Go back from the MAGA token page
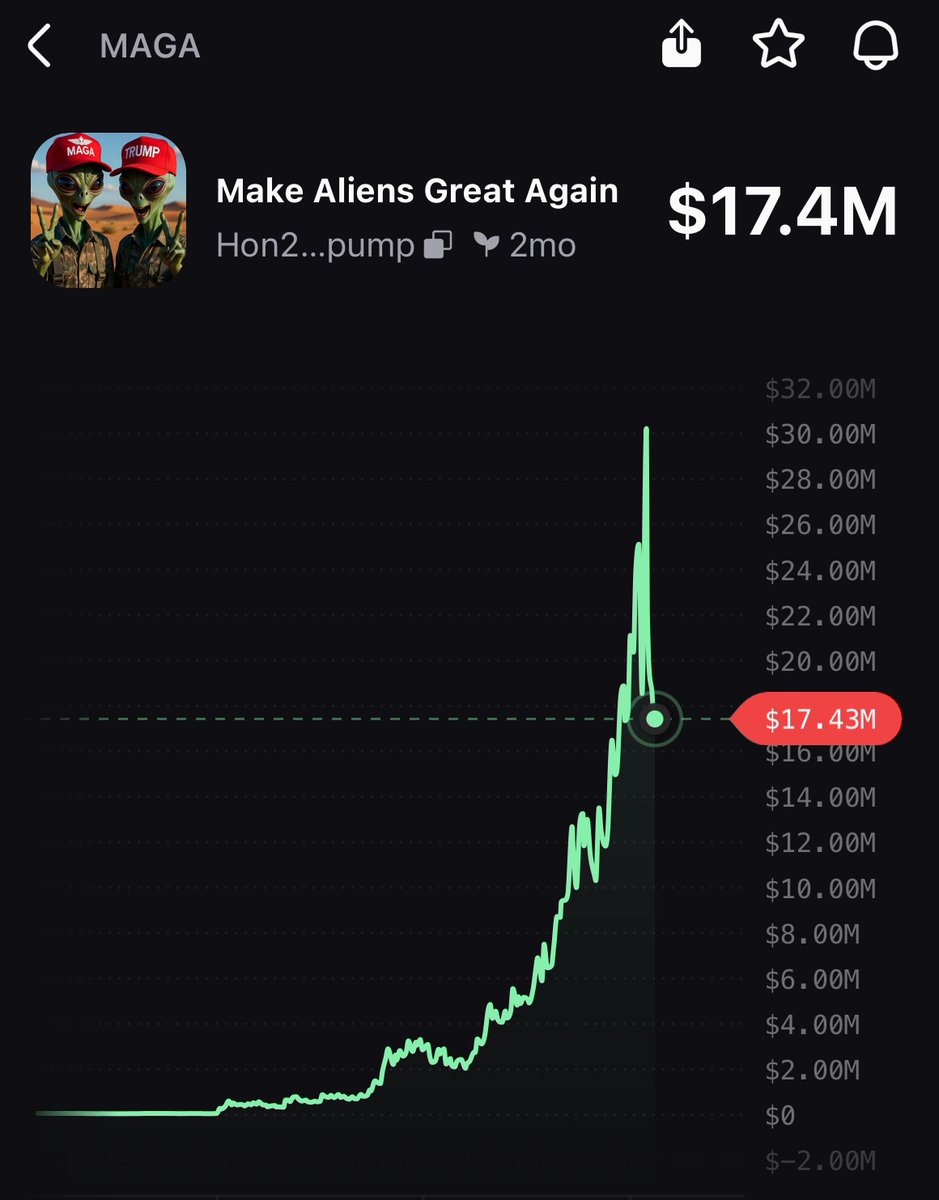 (x=39, y=47)
